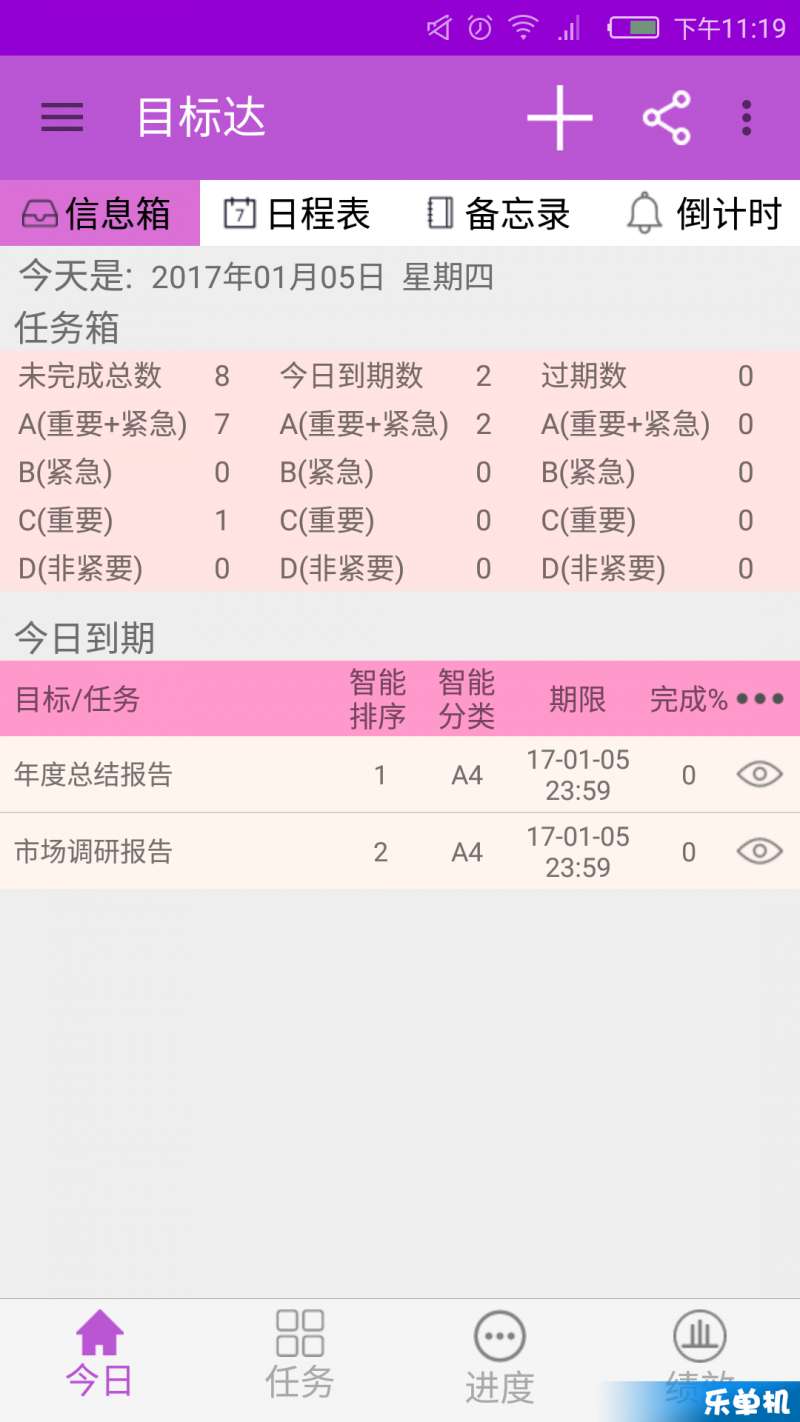Viewport: 800px width, 1422px height.
Task: Add a new goal with plus icon
Action: [560, 118]
